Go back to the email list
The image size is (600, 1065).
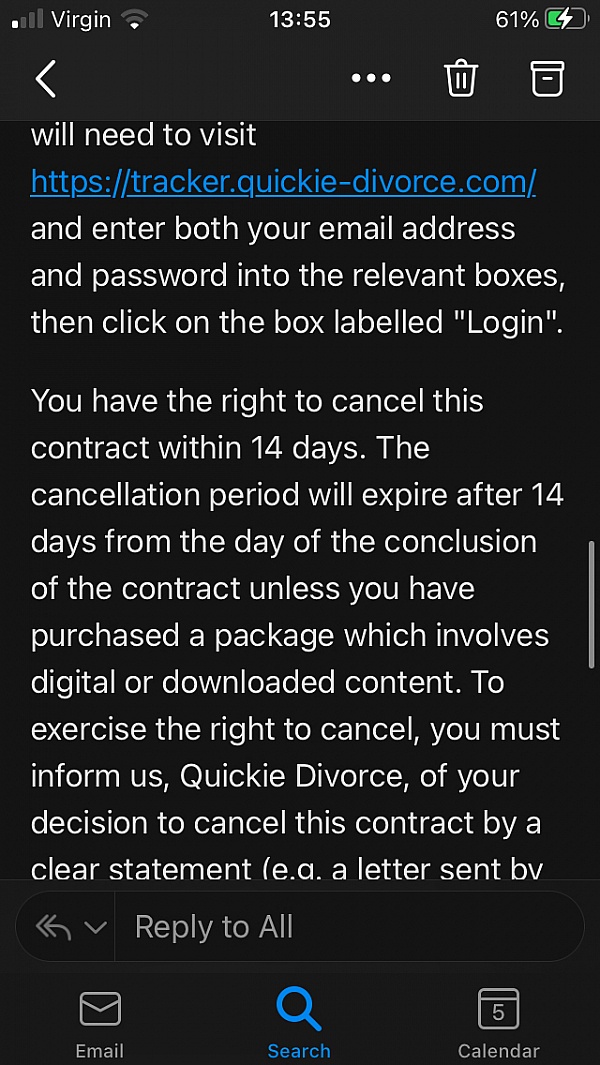(x=46, y=78)
